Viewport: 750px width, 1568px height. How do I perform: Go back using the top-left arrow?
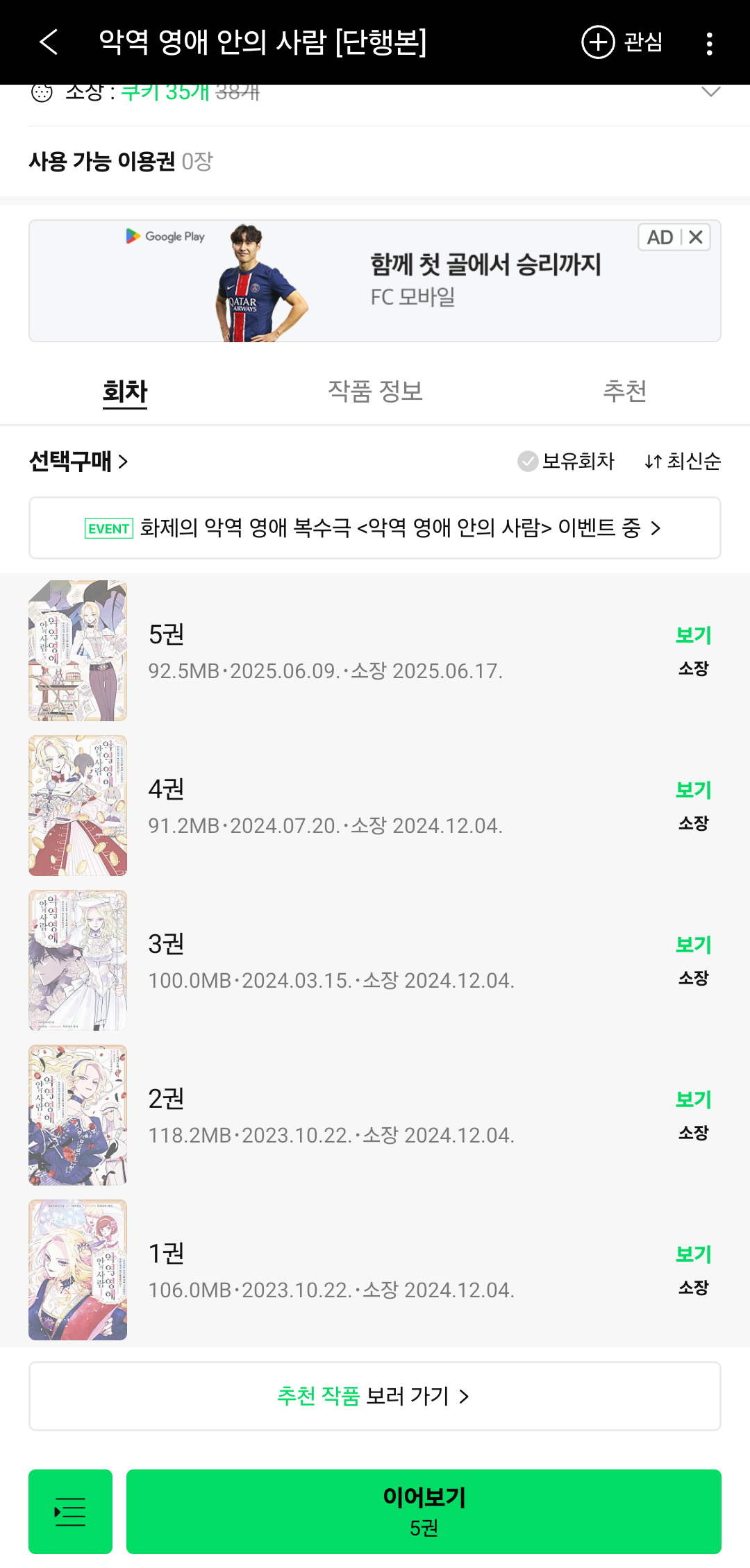[x=49, y=42]
